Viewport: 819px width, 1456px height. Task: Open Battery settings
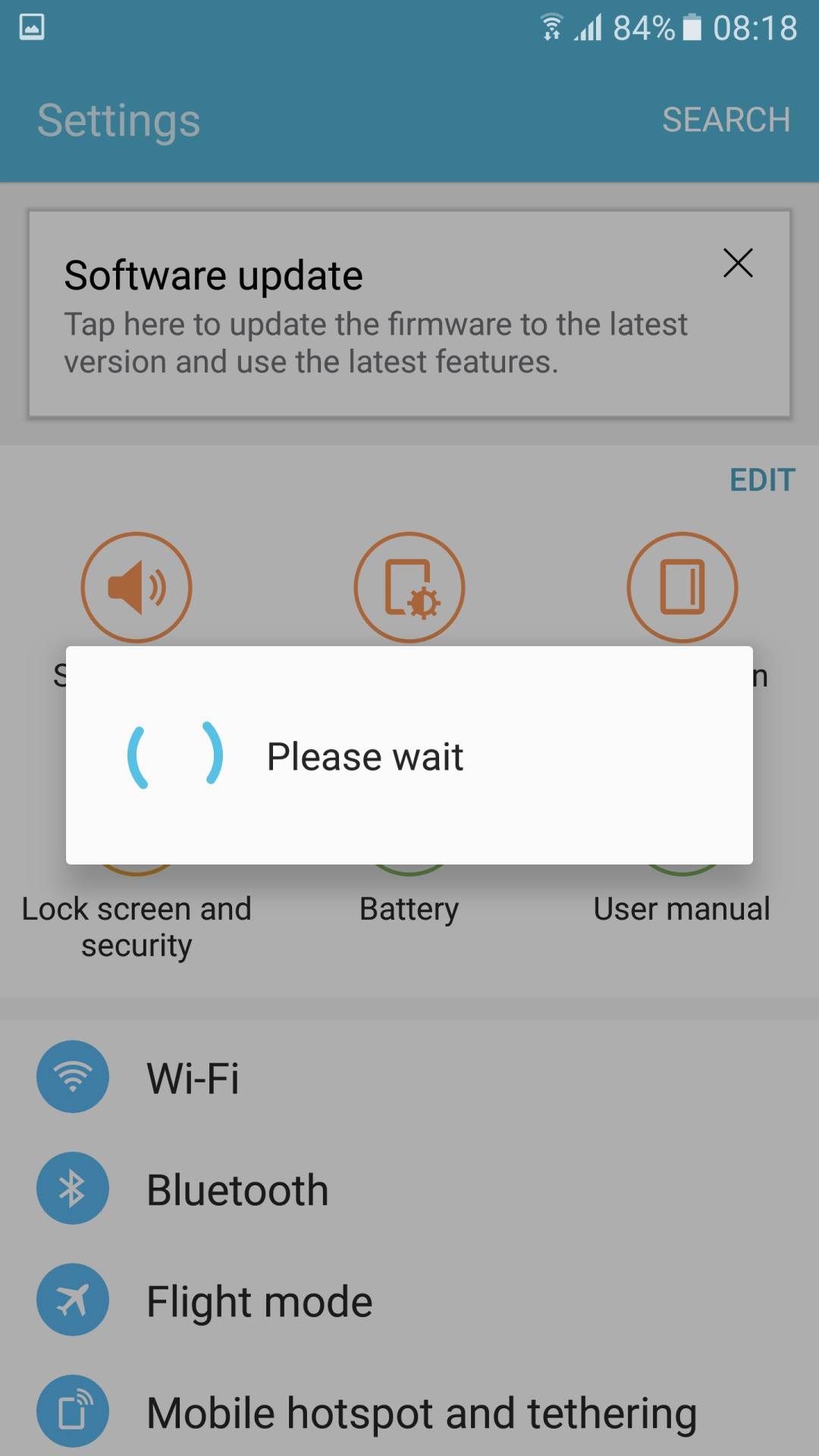(x=409, y=908)
